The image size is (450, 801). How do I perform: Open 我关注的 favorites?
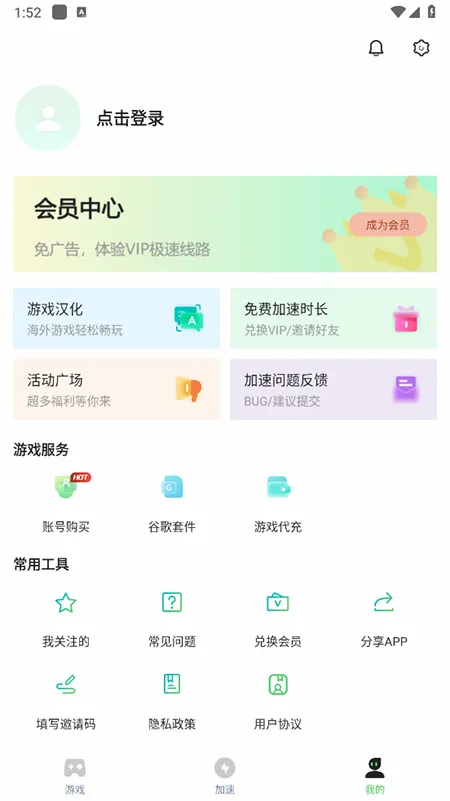[66, 619]
